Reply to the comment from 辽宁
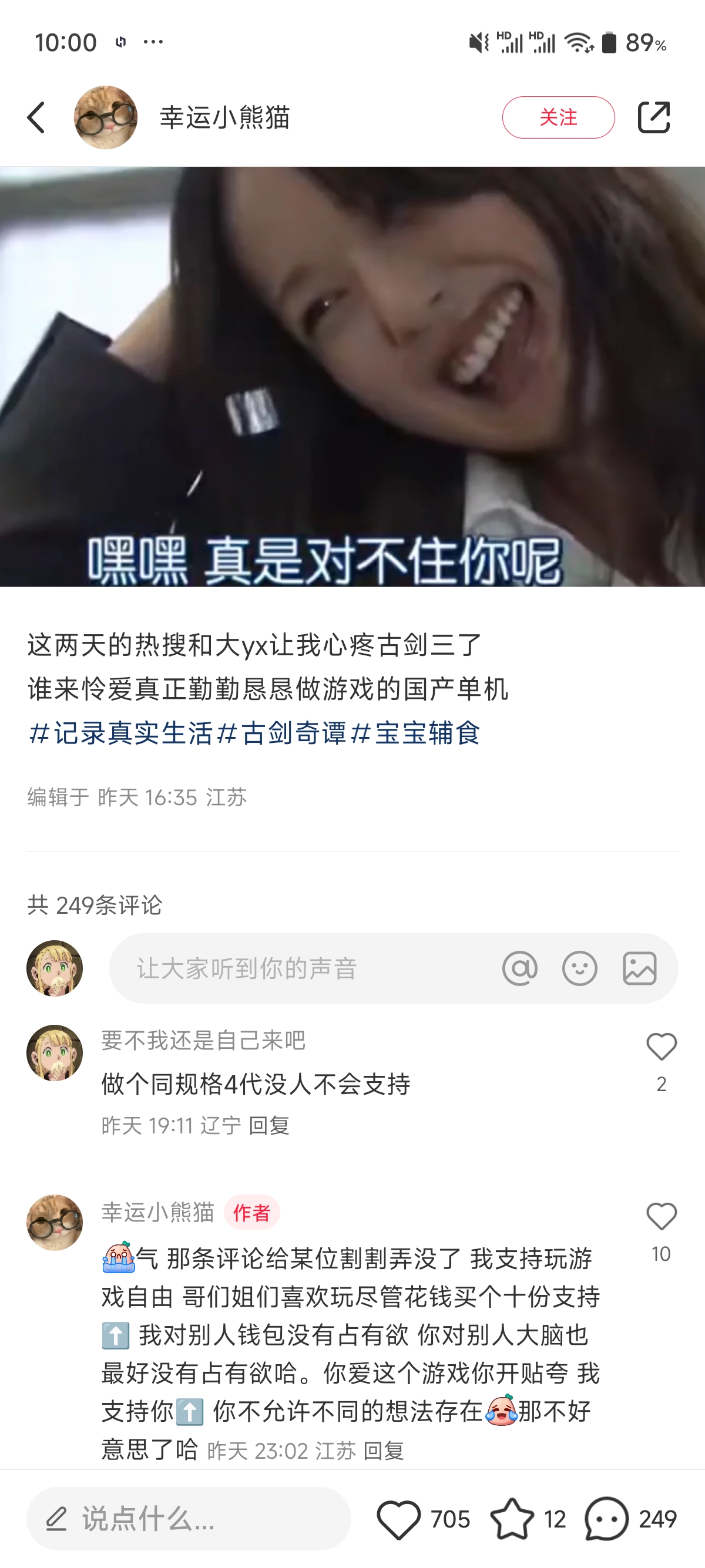This screenshot has height=1568, width=705. (x=269, y=1125)
